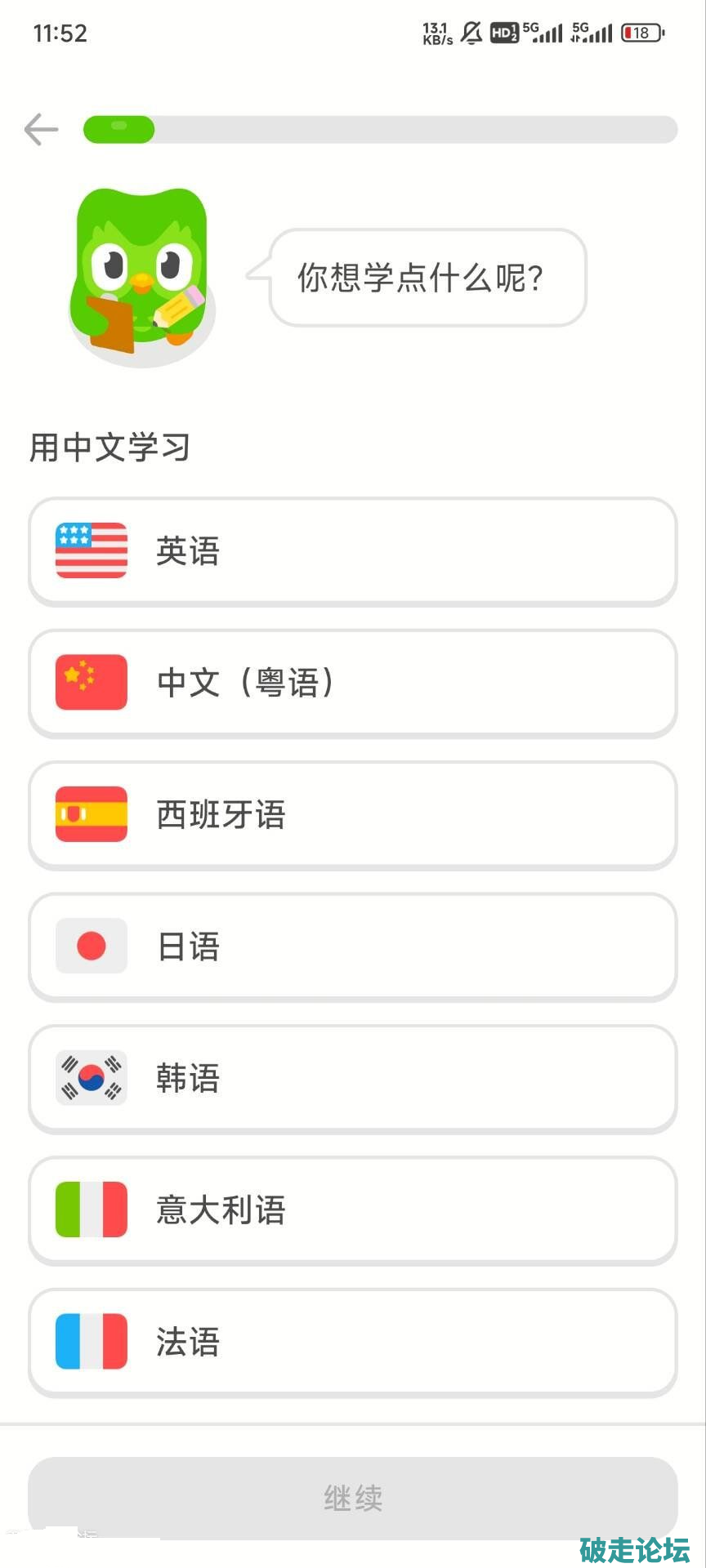The width and height of the screenshot is (706, 1568).
Task: Select 英语 (English) as the language
Action: point(353,551)
